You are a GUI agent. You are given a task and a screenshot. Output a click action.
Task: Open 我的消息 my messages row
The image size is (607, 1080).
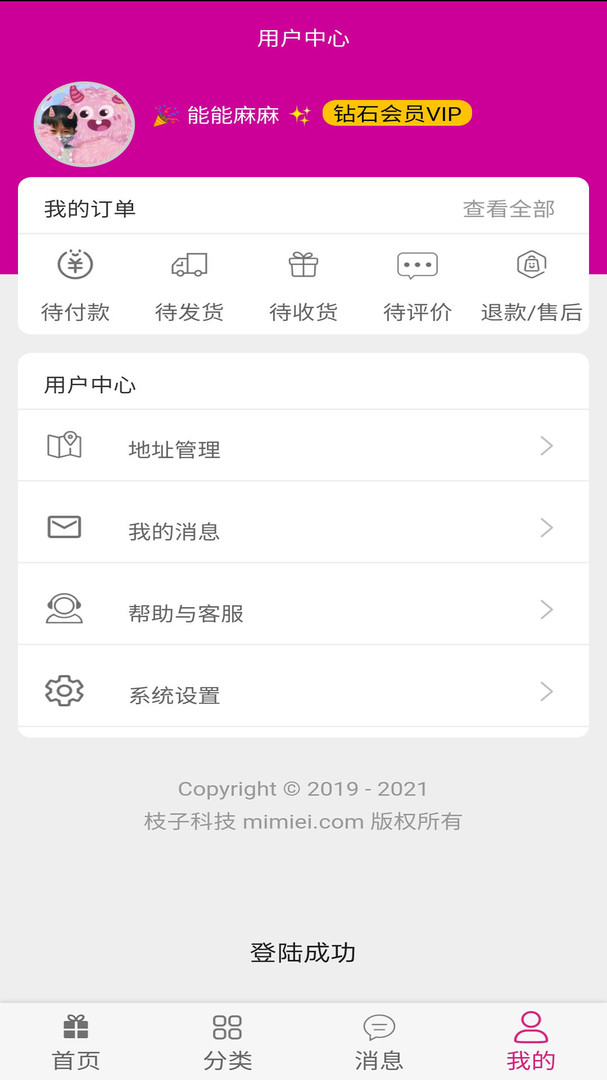click(x=303, y=529)
